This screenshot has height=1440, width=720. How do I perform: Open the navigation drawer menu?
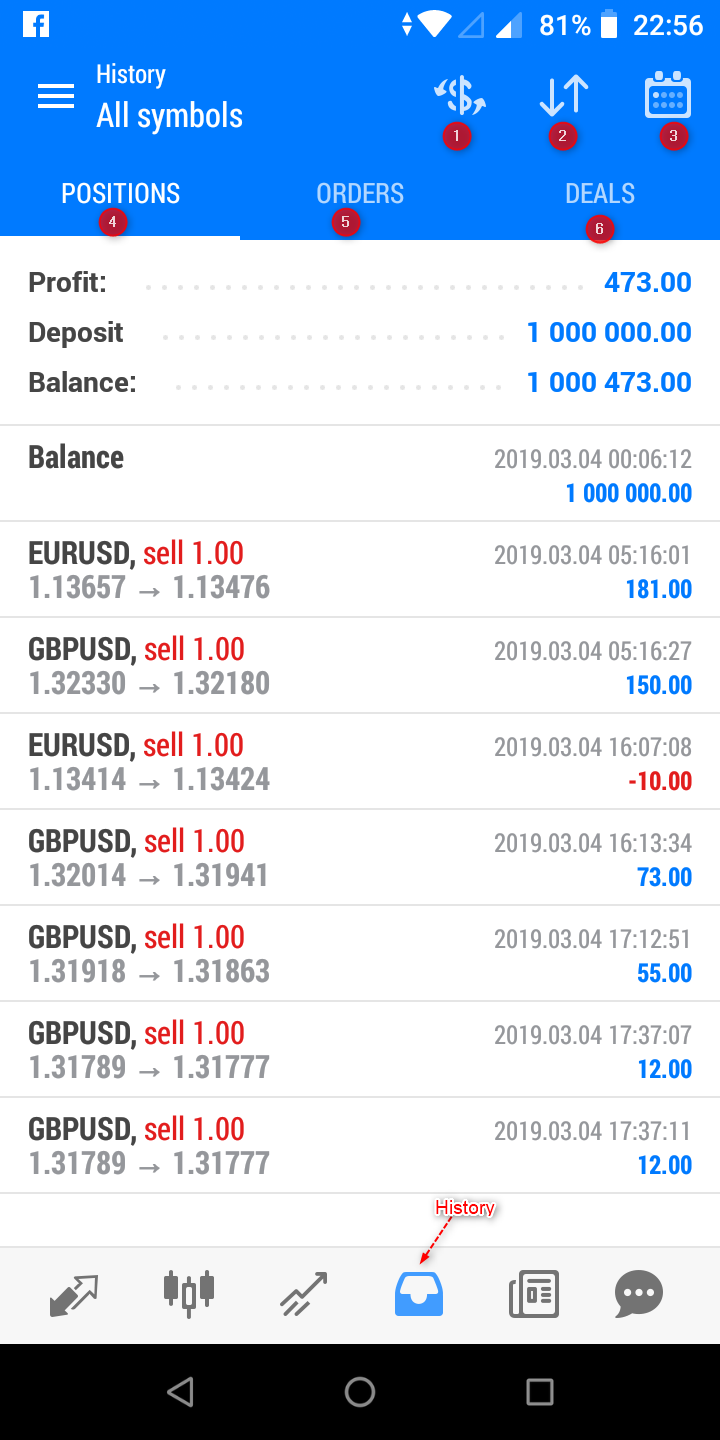coord(56,96)
